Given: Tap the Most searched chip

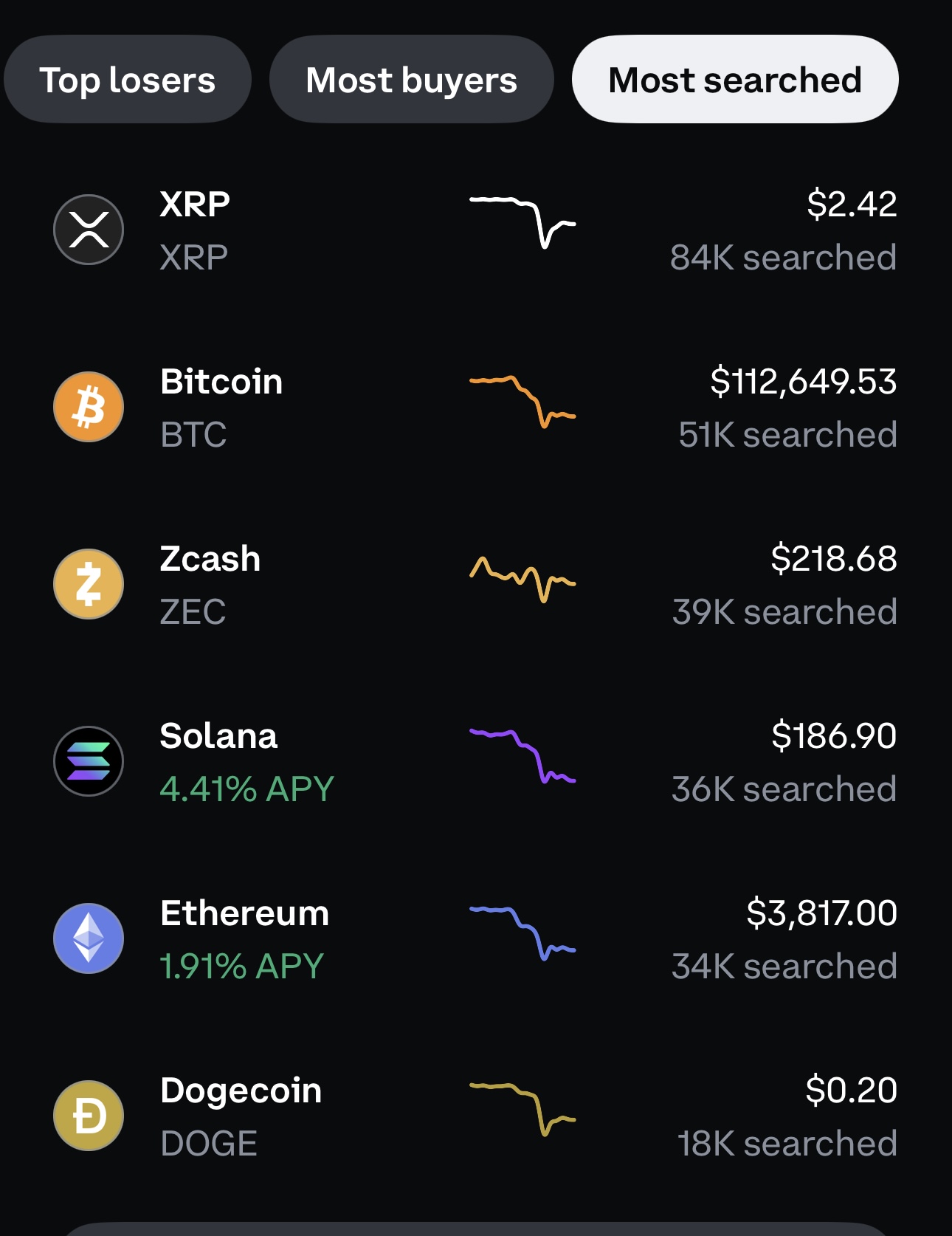Looking at the screenshot, I should [734, 80].
